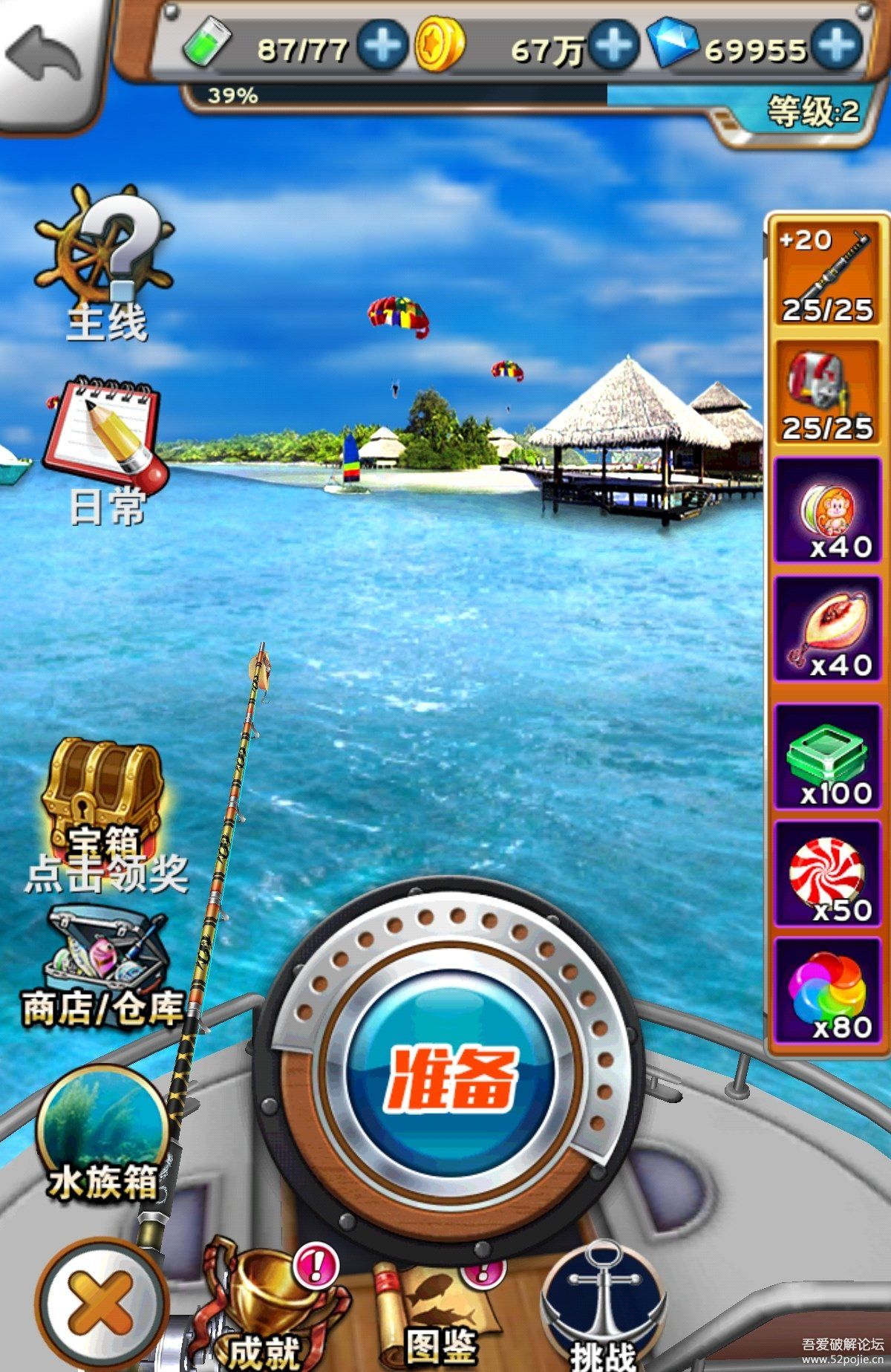Viewport: 891px width, 1372px height.
Task: Select the green box x100 item
Action: pos(827,758)
